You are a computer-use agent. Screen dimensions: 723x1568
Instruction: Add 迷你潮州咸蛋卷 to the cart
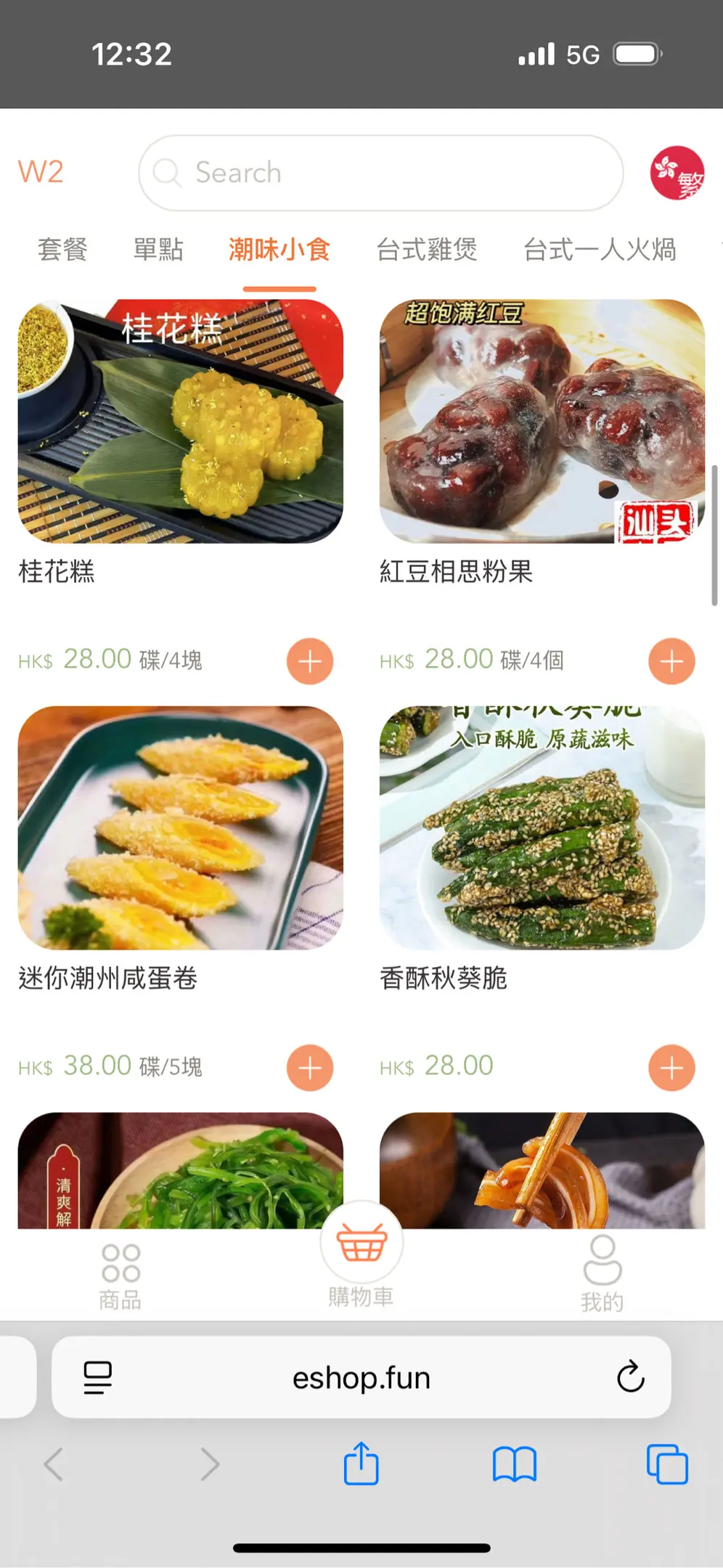[x=310, y=1068]
